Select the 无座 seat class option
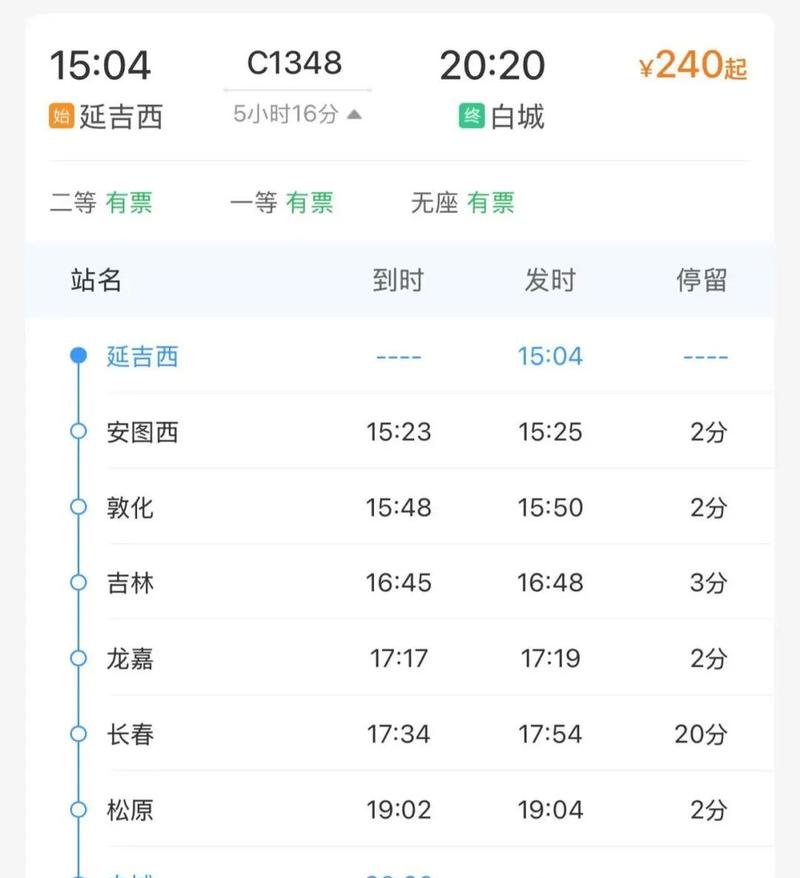Screen dimensions: 800x878 point(436,202)
